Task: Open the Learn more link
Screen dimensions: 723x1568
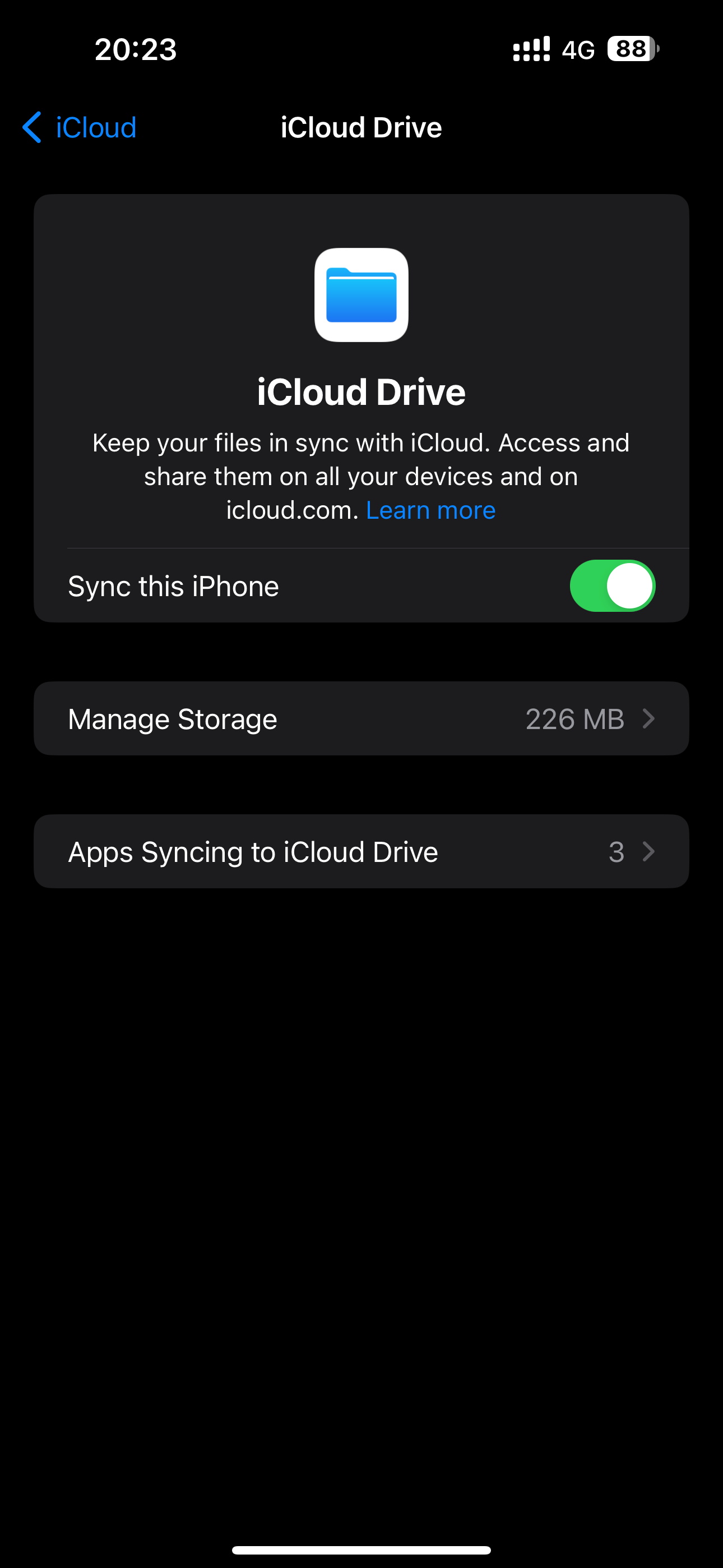Action: coord(431,510)
